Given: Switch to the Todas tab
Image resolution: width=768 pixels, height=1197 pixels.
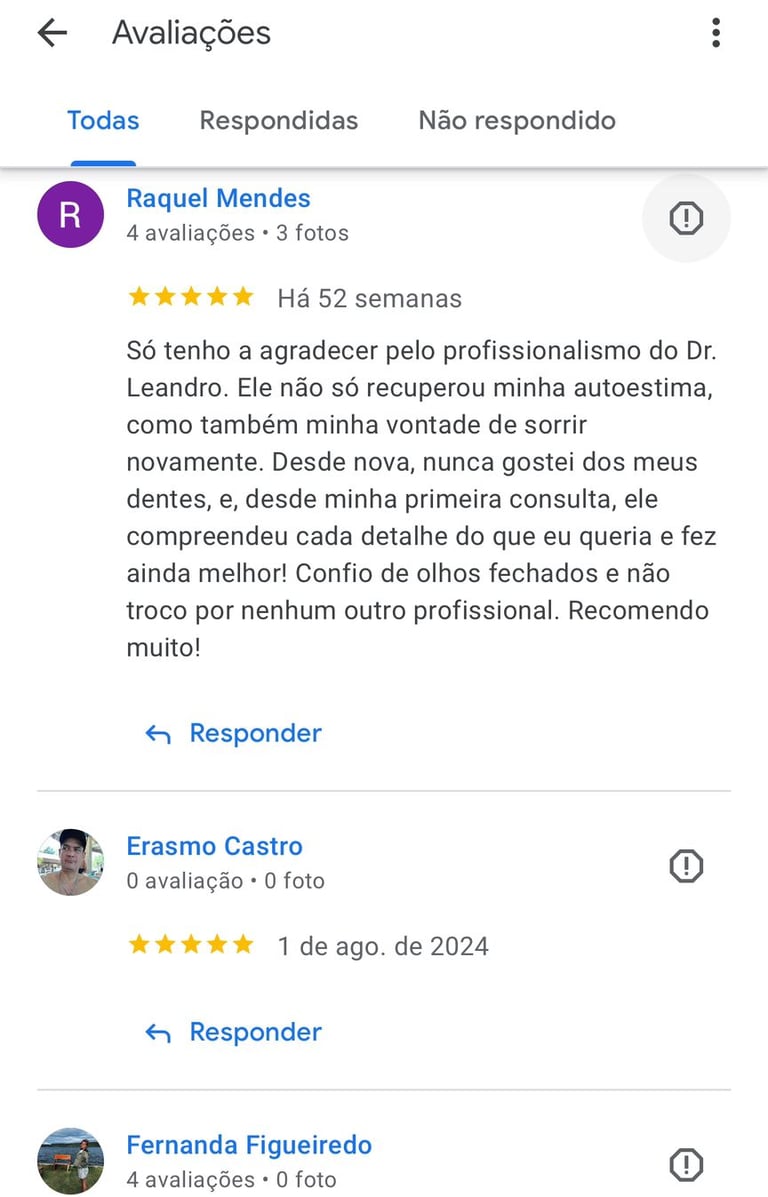Looking at the screenshot, I should tap(103, 121).
